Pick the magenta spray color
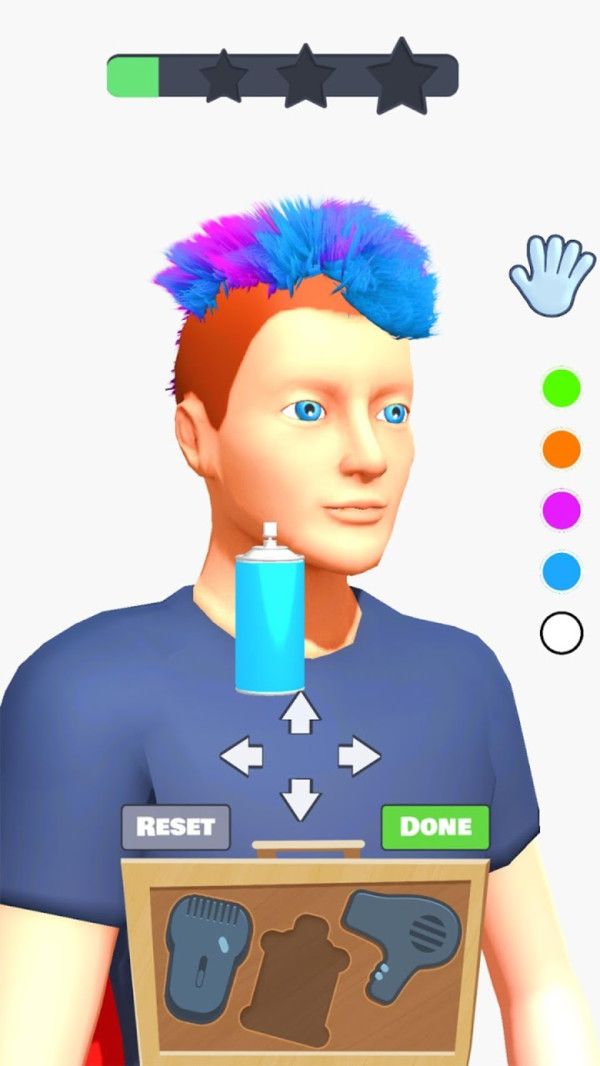This screenshot has height=1066, width=600. [561, 510]
